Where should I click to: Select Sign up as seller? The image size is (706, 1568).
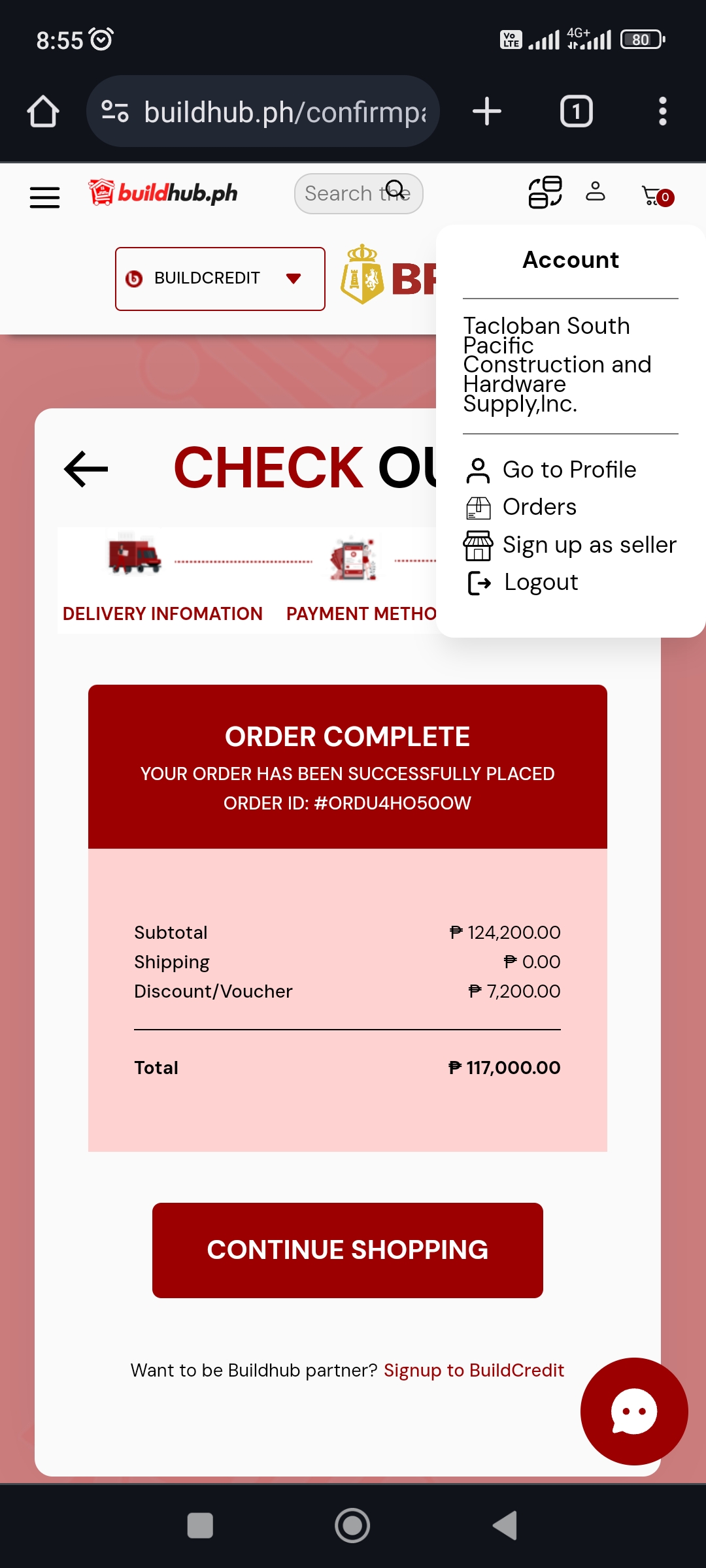[588, 545]
